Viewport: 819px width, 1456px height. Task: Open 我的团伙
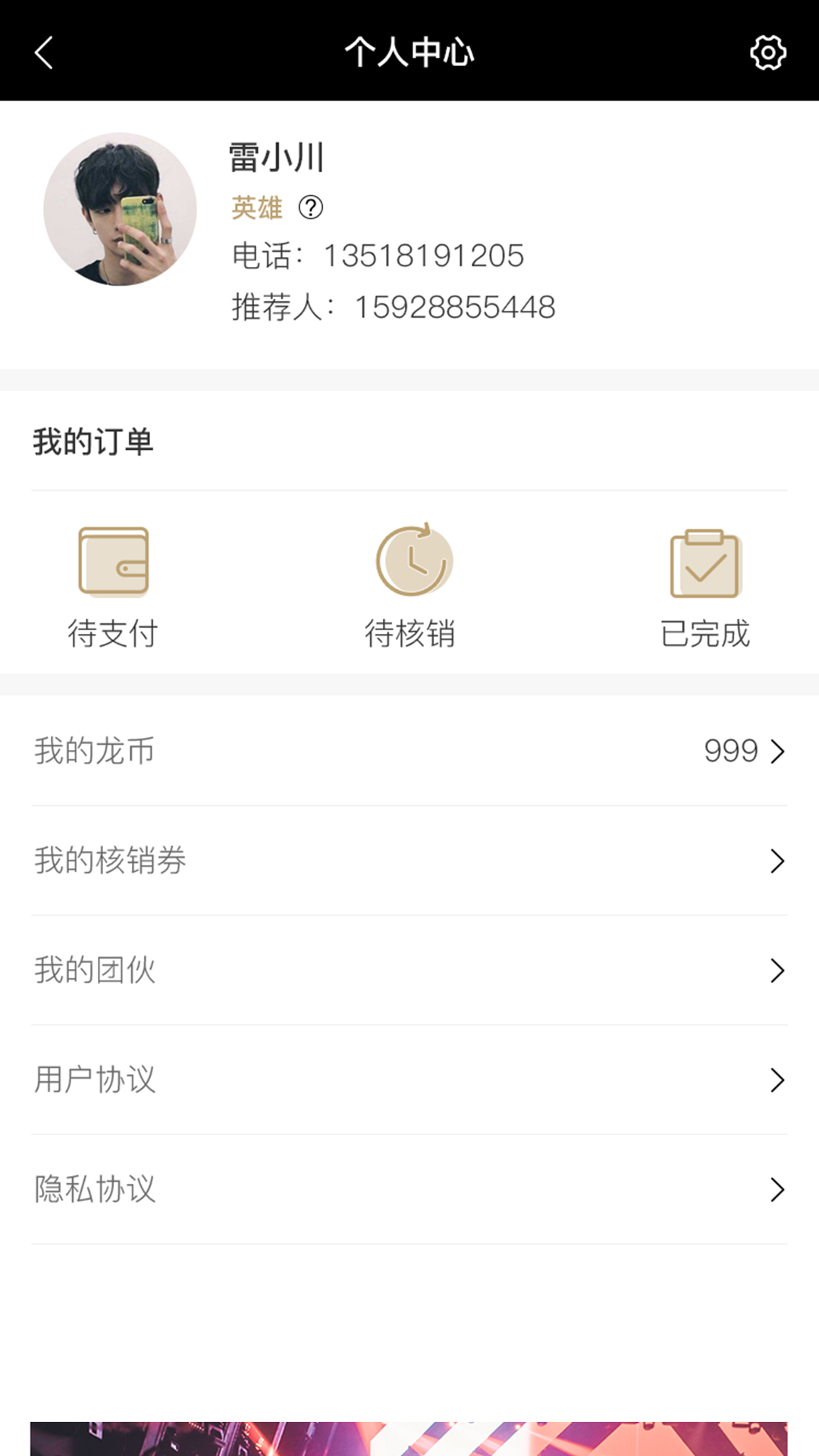pyautogui.click(x=409, y=971)
